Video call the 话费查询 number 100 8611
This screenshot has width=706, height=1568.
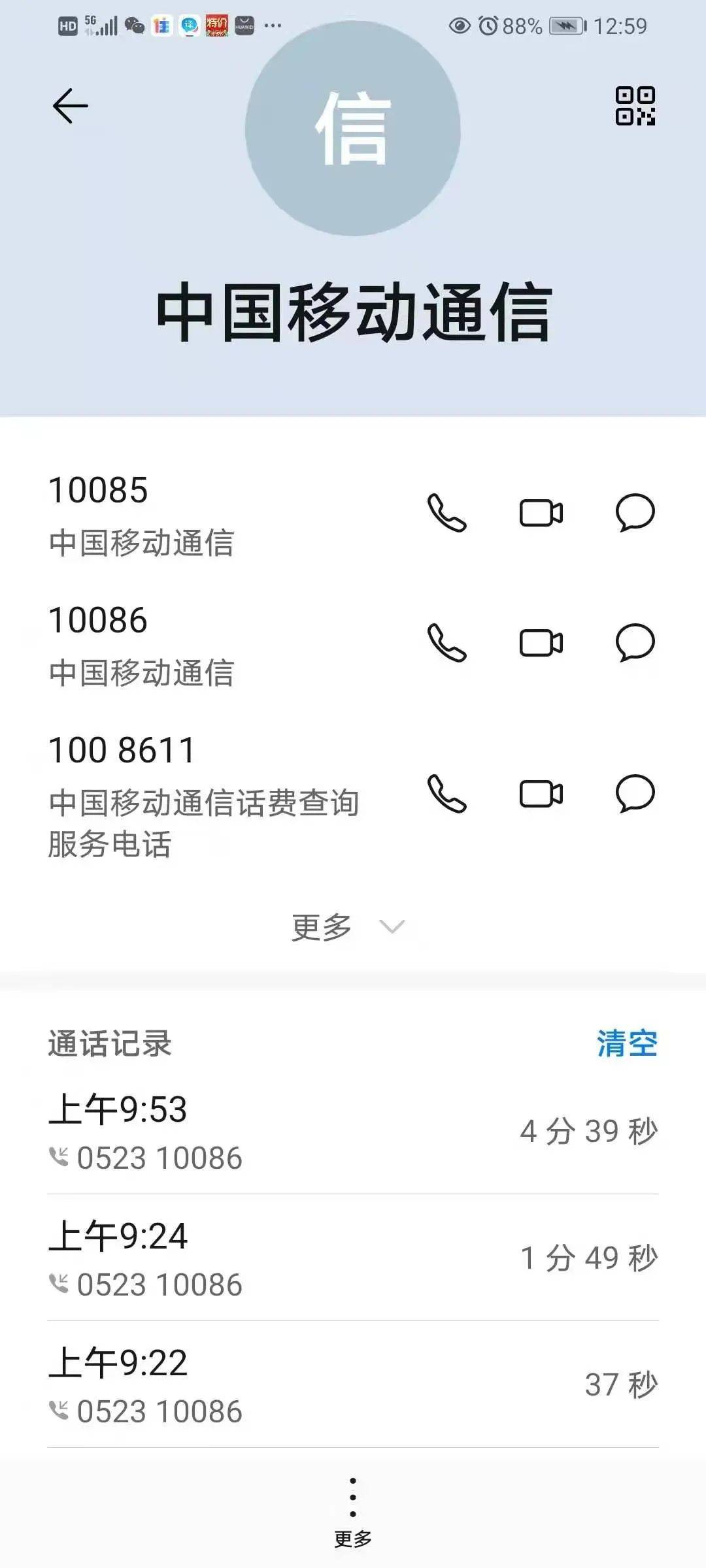[542, 794]
